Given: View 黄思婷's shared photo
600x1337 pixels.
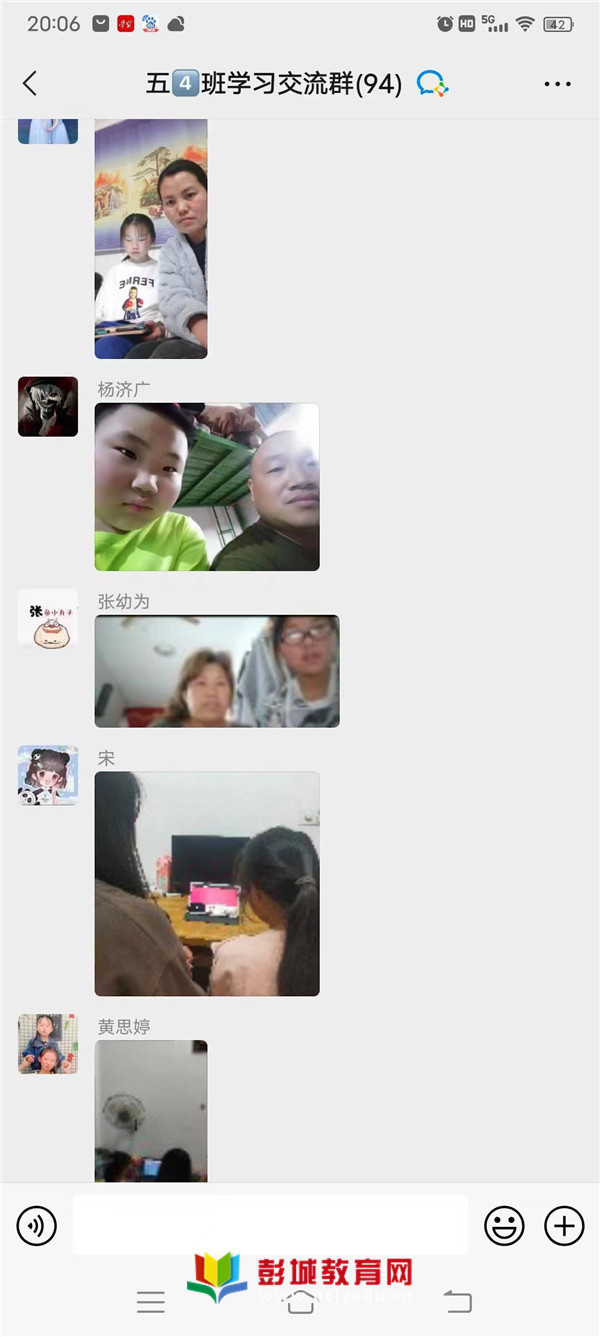Looking at the screenshot, I should 151,1110.
